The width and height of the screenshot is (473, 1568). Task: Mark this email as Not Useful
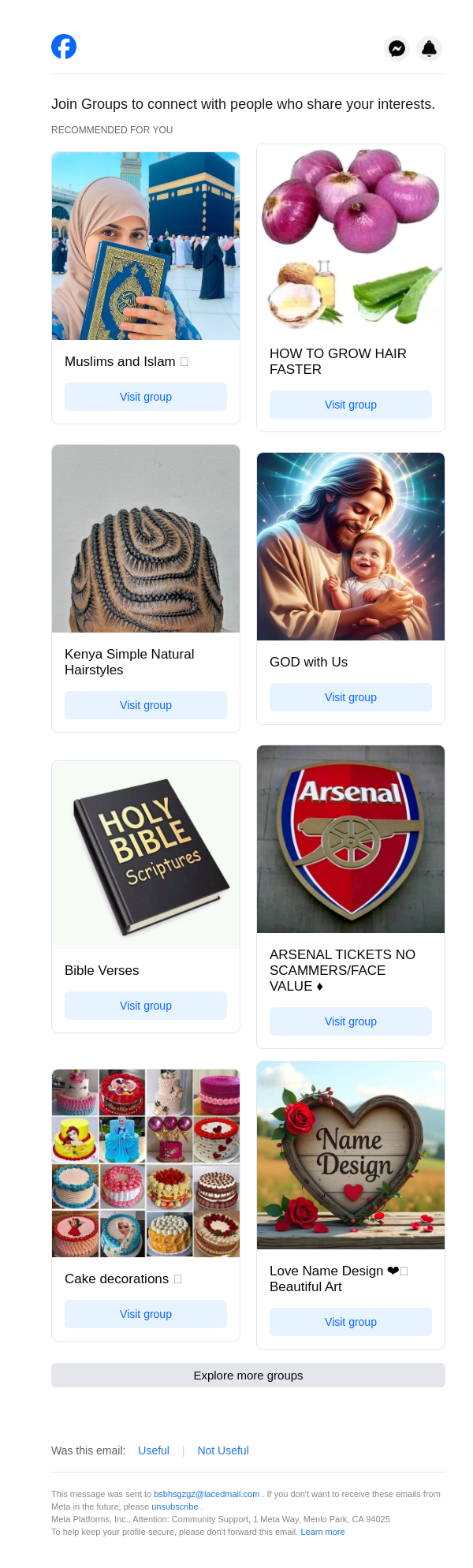(x=223, y=1450)
